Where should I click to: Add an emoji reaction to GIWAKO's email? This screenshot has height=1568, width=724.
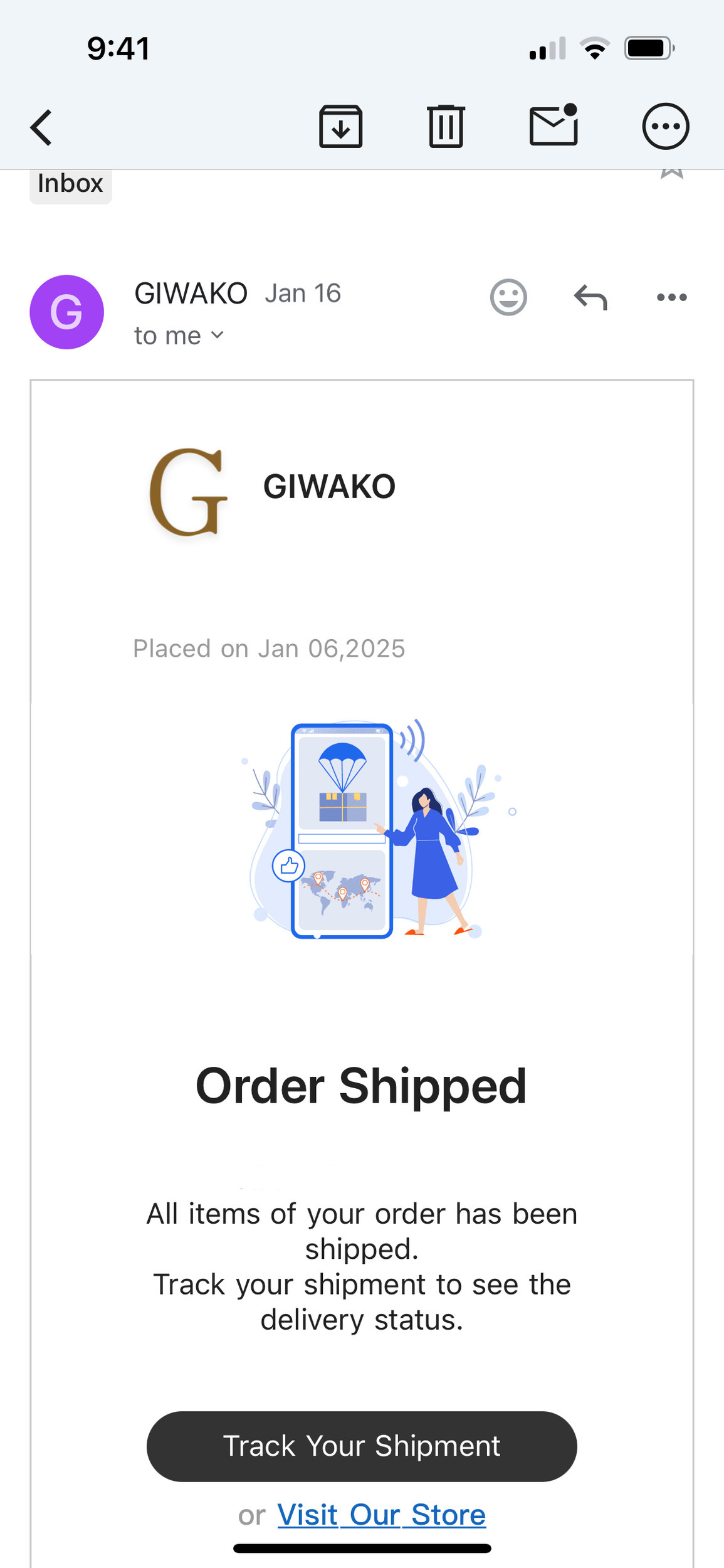click(x=508, y=297)
